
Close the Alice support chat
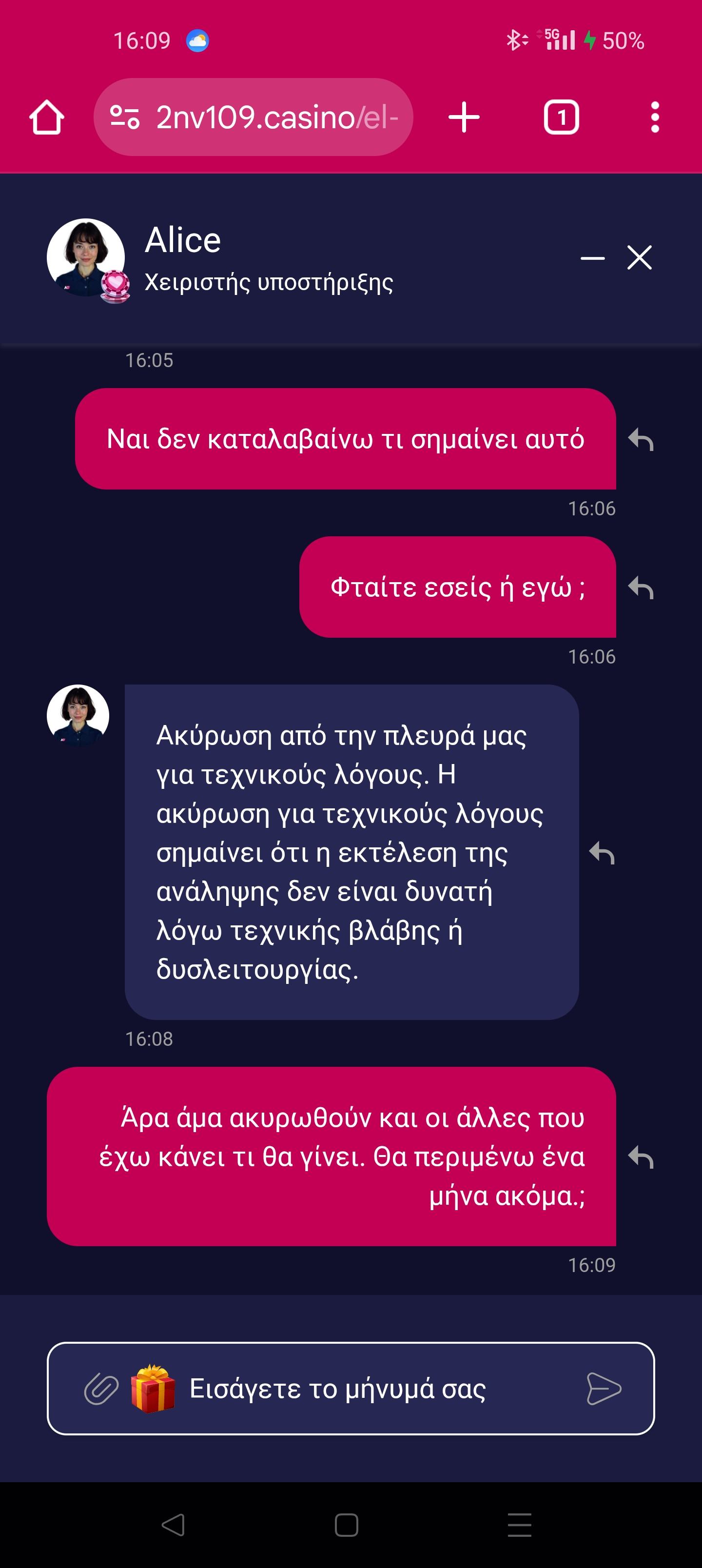(x=639, y=257)
